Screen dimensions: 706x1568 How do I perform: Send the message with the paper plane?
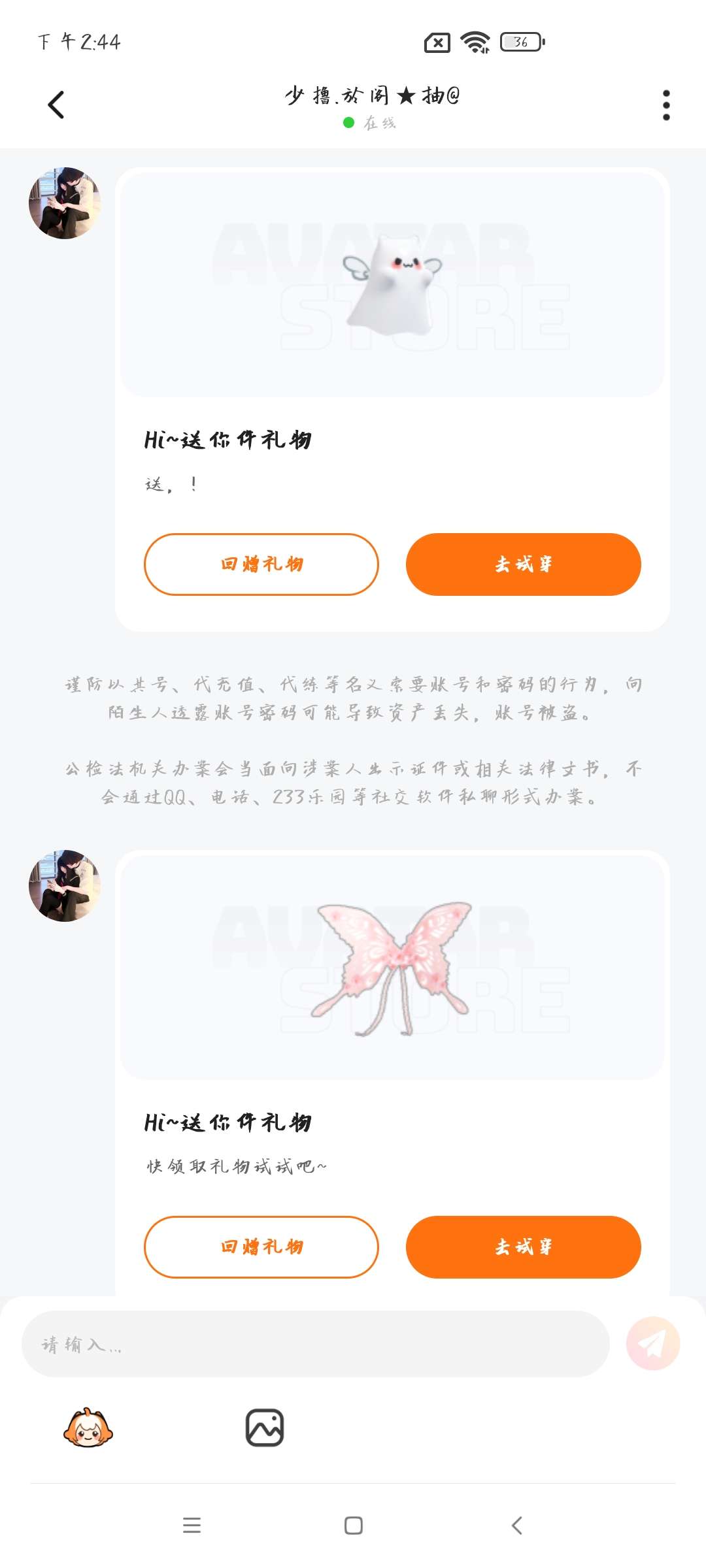coord(653,1343)
